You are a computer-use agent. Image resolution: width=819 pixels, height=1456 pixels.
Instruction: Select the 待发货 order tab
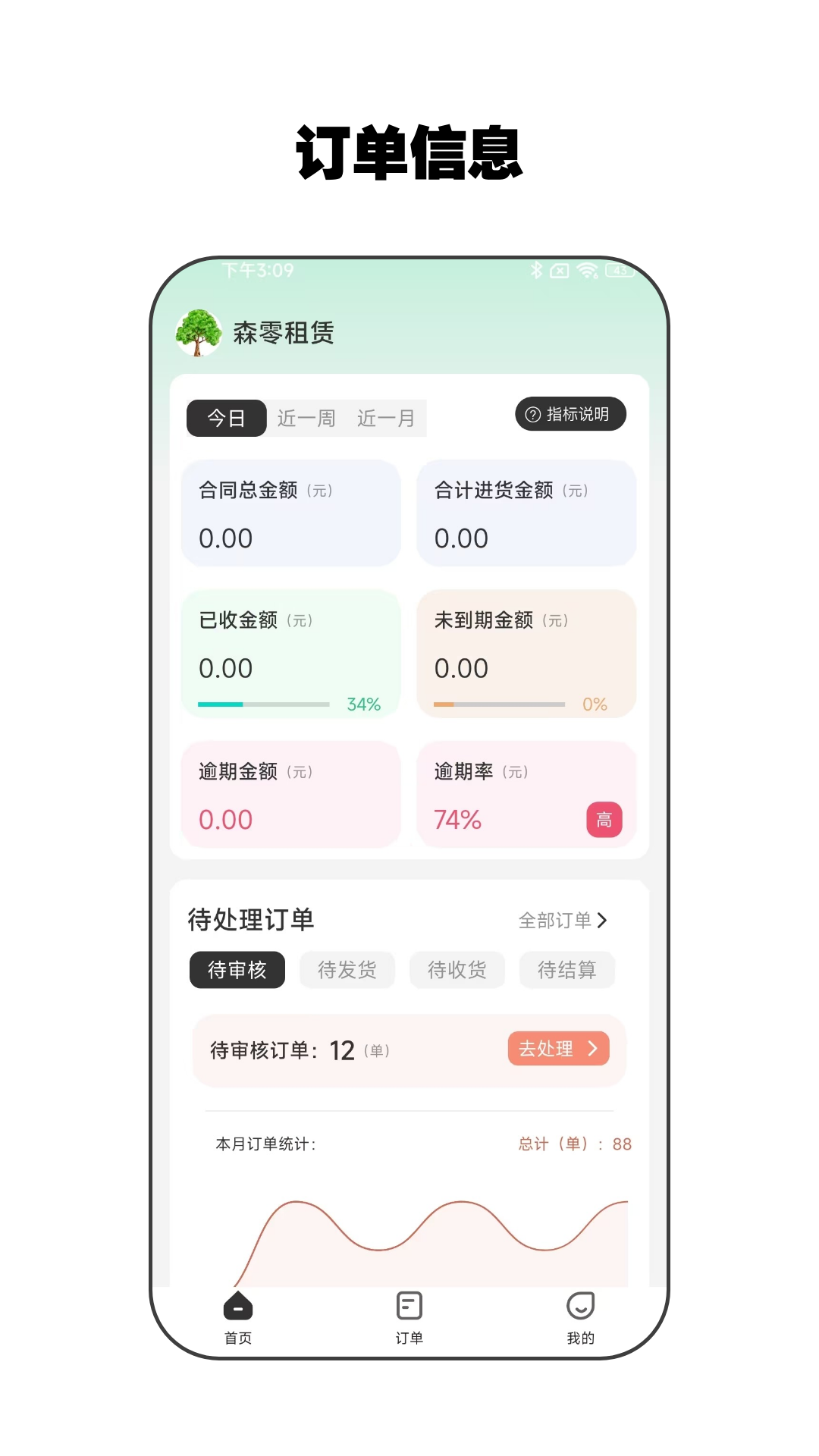(347, 969)
